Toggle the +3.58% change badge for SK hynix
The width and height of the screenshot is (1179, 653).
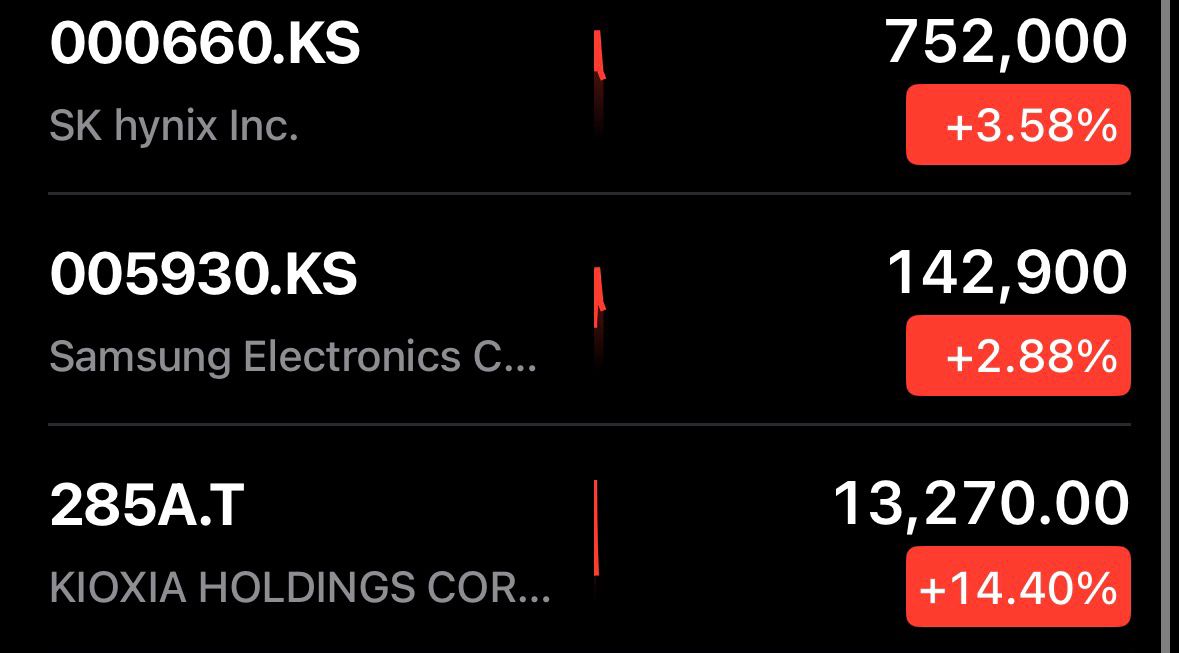[1018, 125]
